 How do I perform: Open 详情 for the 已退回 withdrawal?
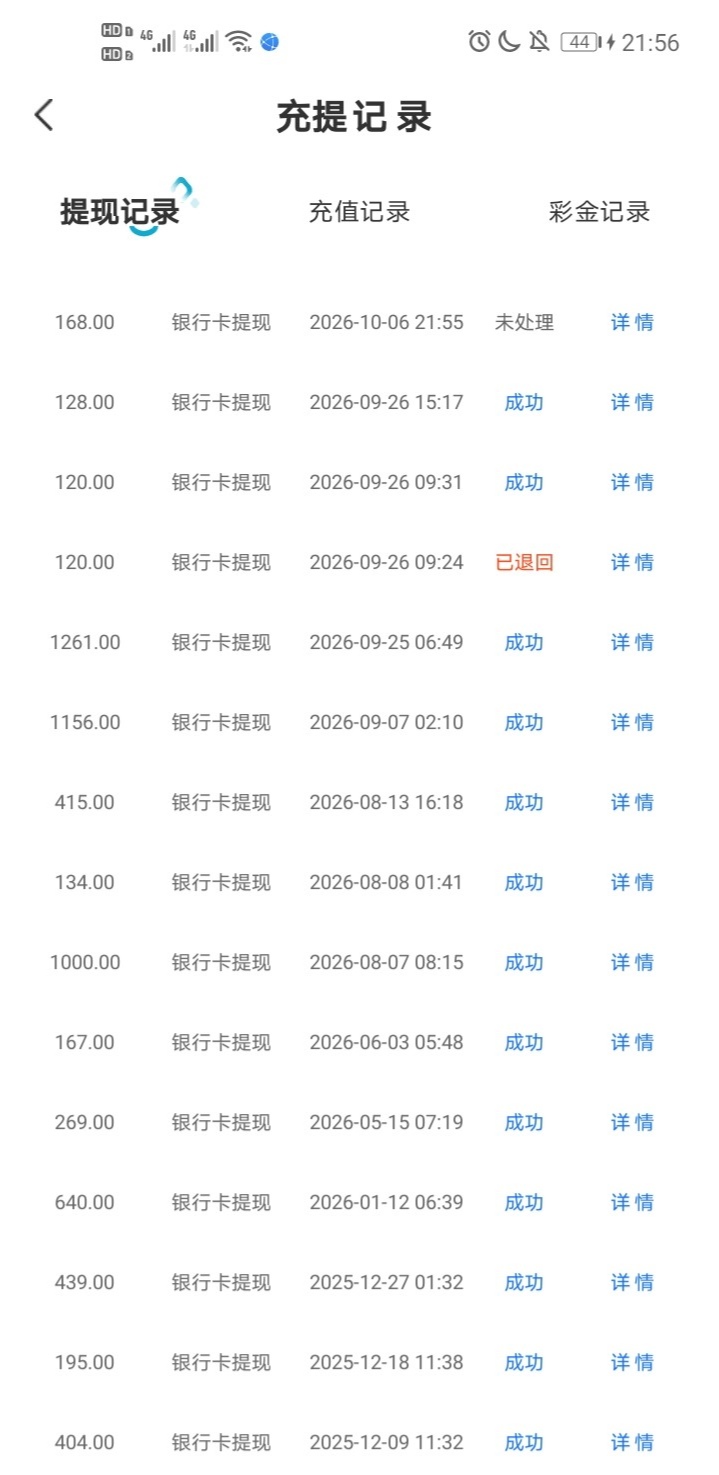pyautogui.click(x=632, y=562)
